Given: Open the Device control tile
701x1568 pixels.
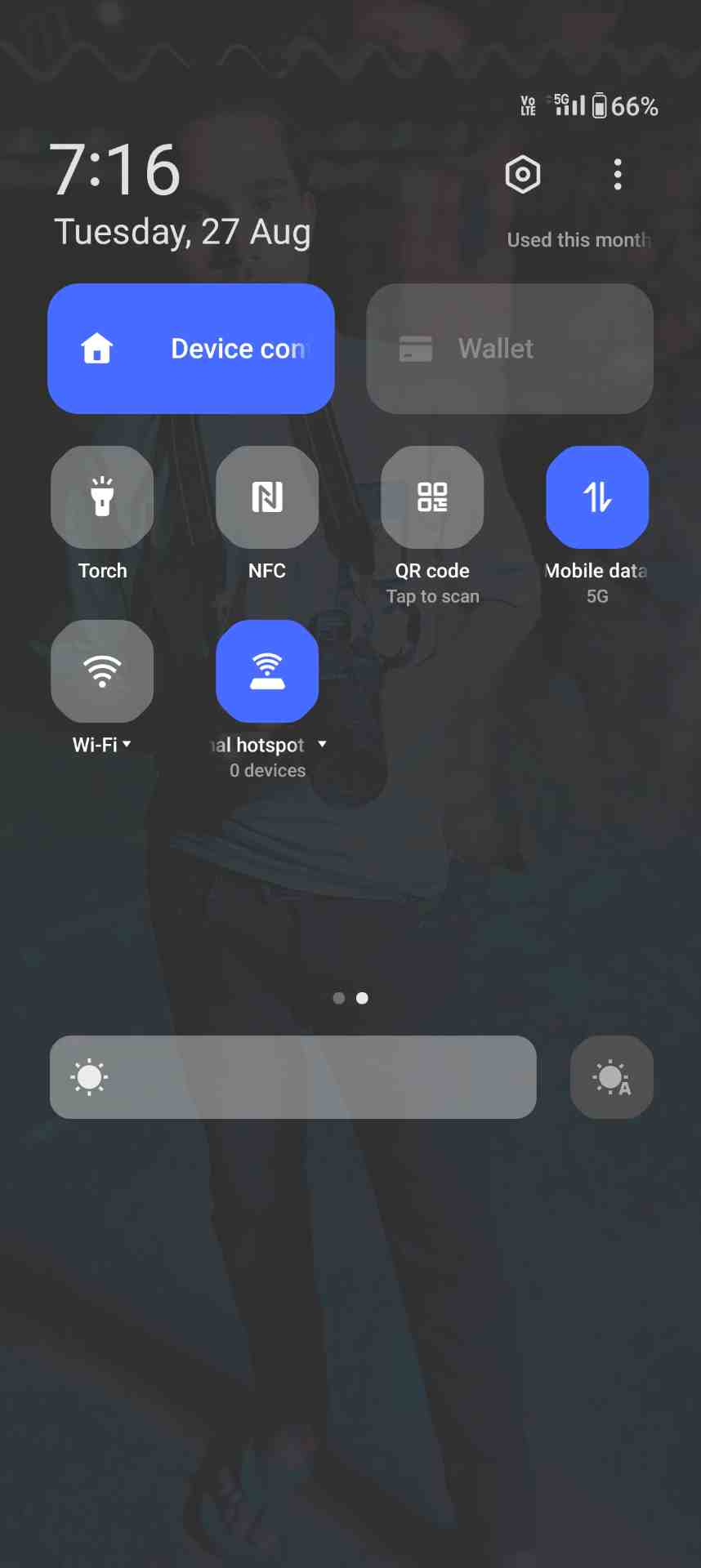Looking at the screenshot, I should (191, 349).
